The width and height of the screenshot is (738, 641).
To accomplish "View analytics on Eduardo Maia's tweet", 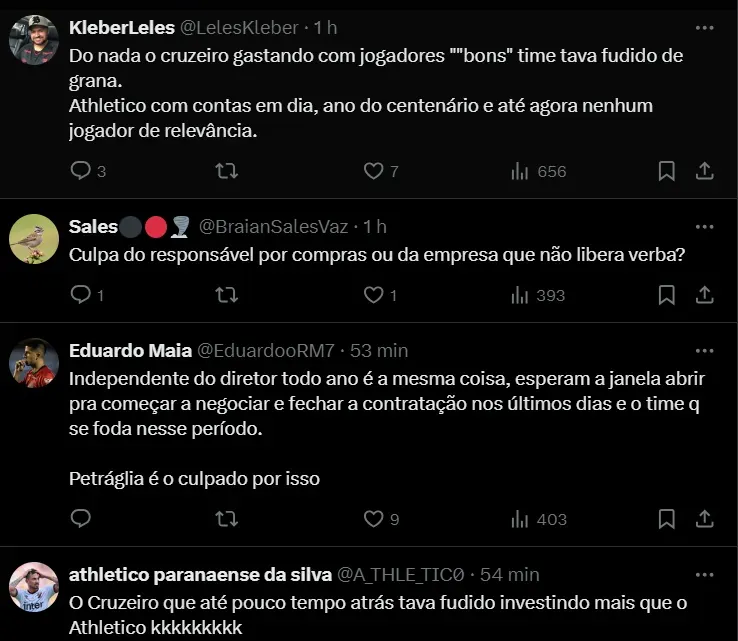I will [x=538, y=519].
